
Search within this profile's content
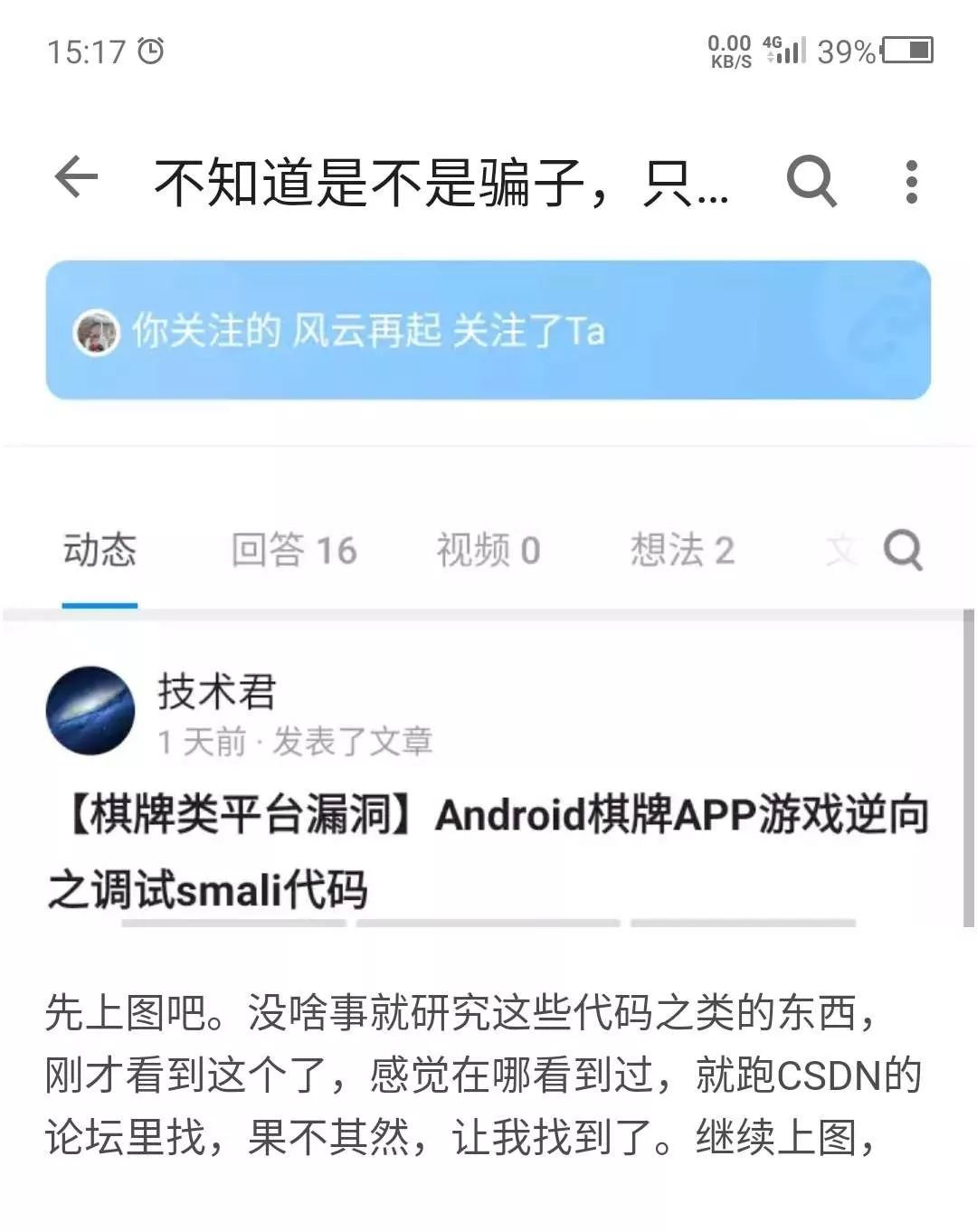[x=903, y=549]
